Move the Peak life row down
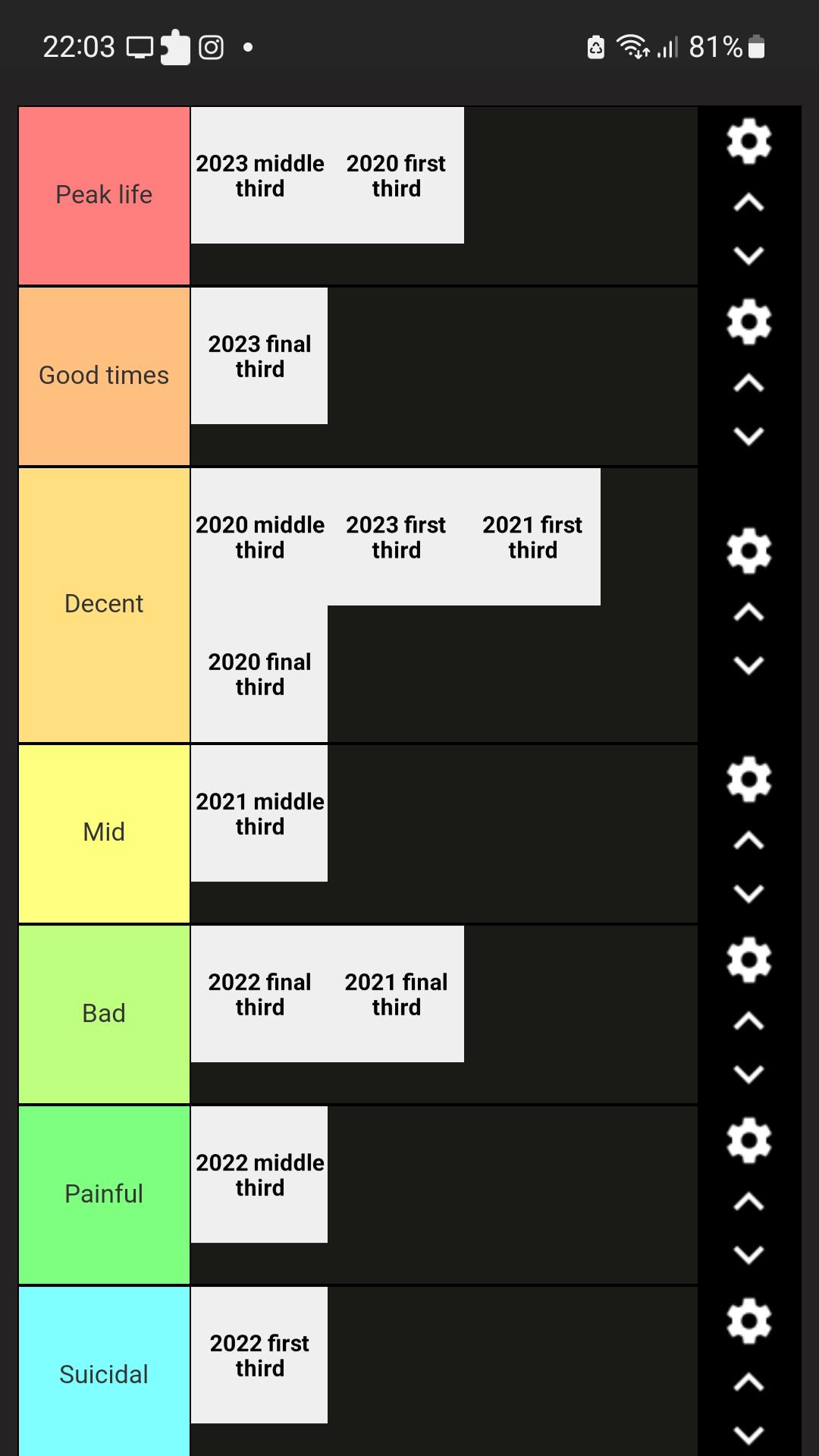Image resolution: width=819 pixels, height=1456 pixels. [x=748, y=256]
